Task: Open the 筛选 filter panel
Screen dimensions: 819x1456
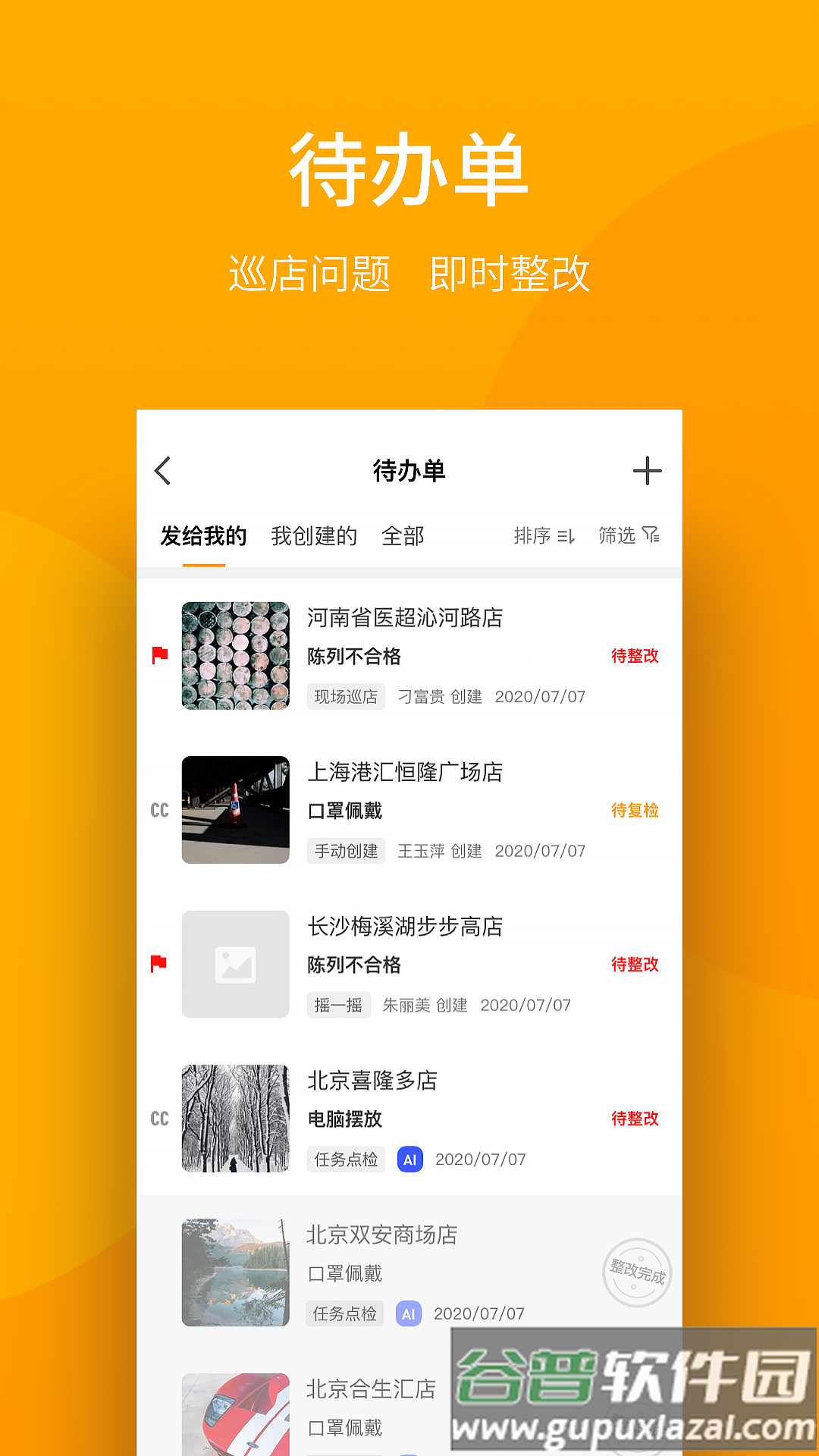Action: click(x=628, y=536)
